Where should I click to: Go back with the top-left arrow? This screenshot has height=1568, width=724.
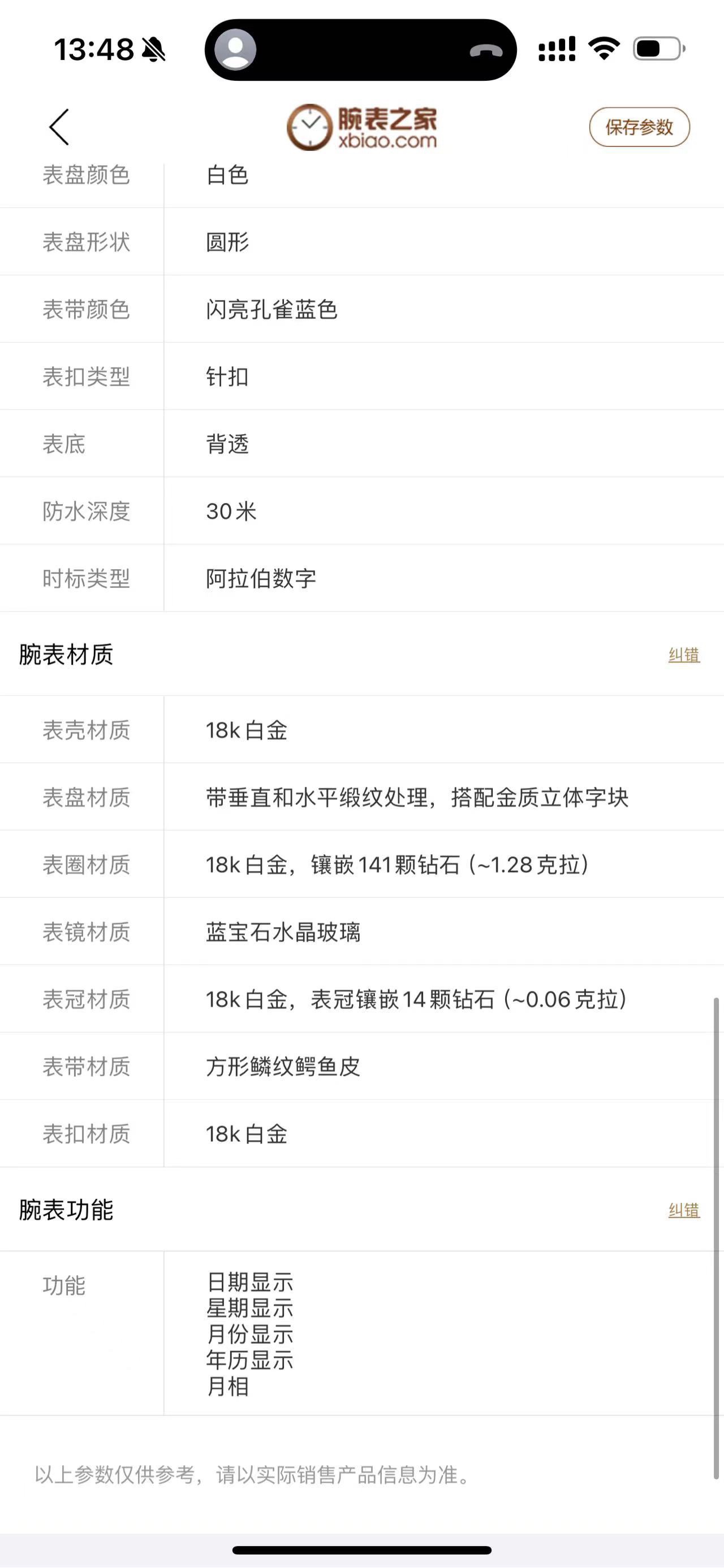point(59,127)
